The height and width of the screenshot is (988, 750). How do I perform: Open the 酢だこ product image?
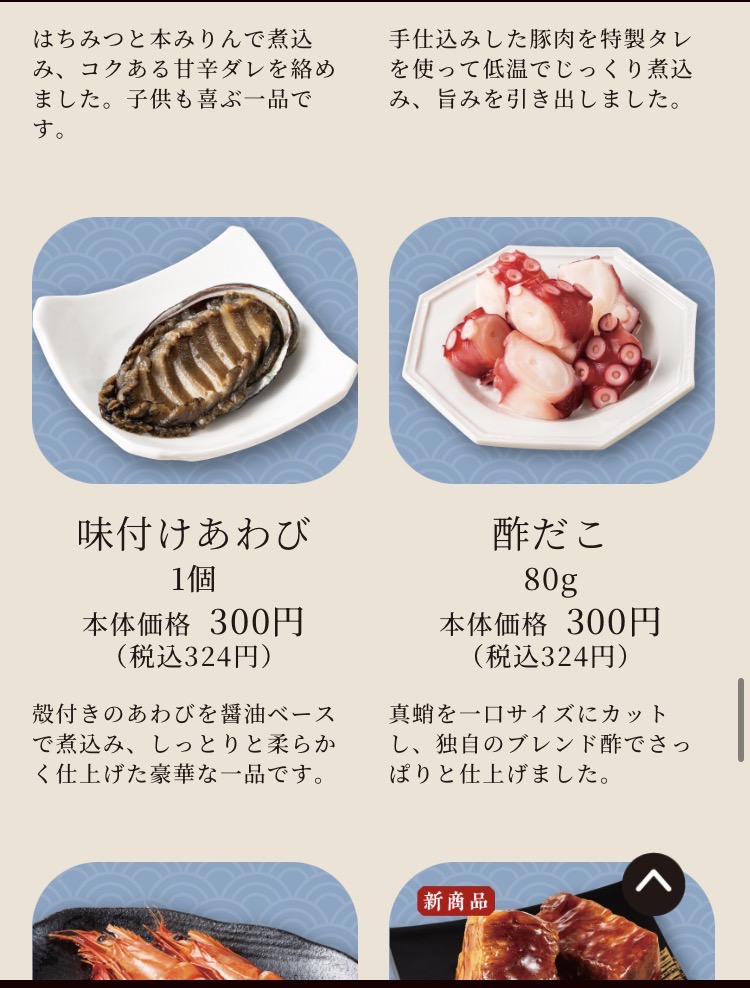[x=551, y=351]
